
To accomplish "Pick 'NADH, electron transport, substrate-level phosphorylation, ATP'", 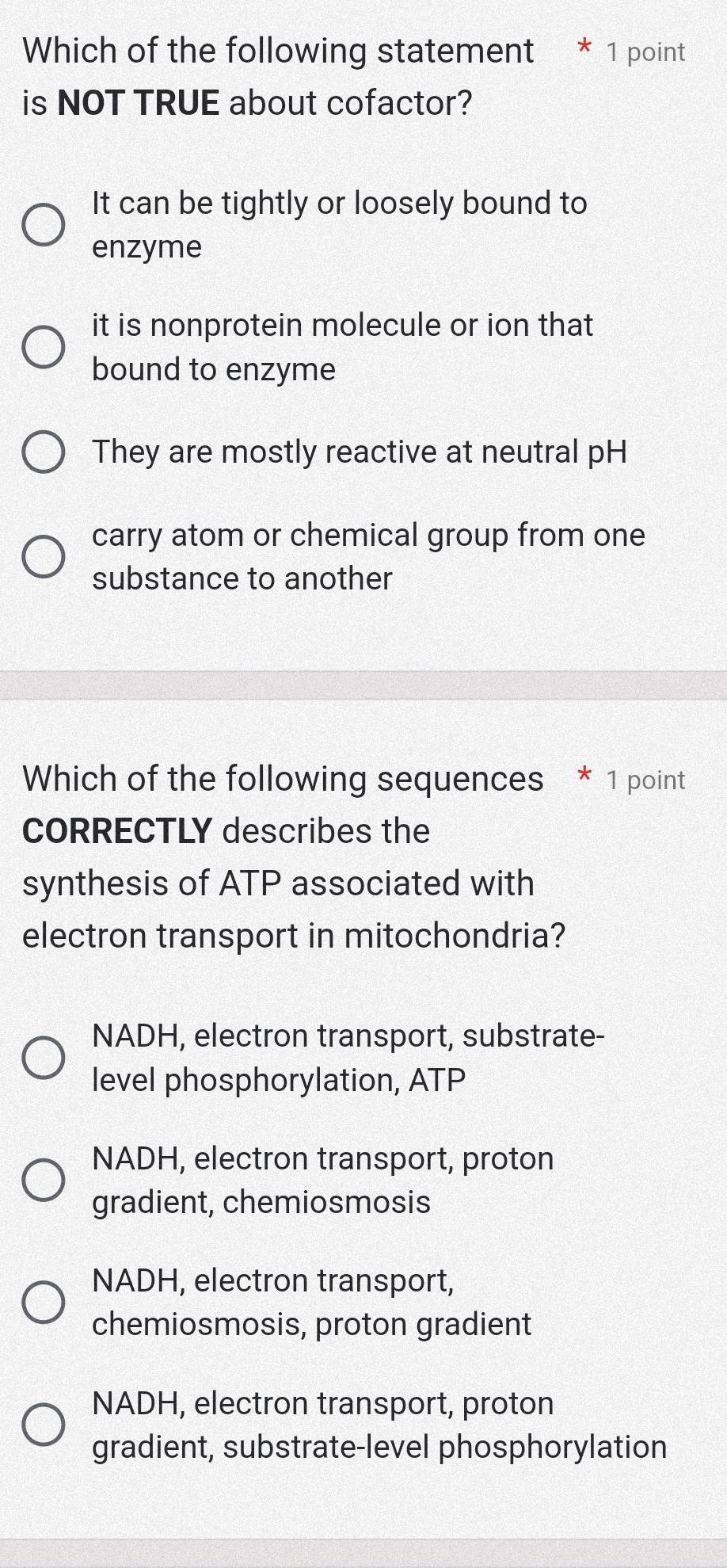I will pos(44,1058).
